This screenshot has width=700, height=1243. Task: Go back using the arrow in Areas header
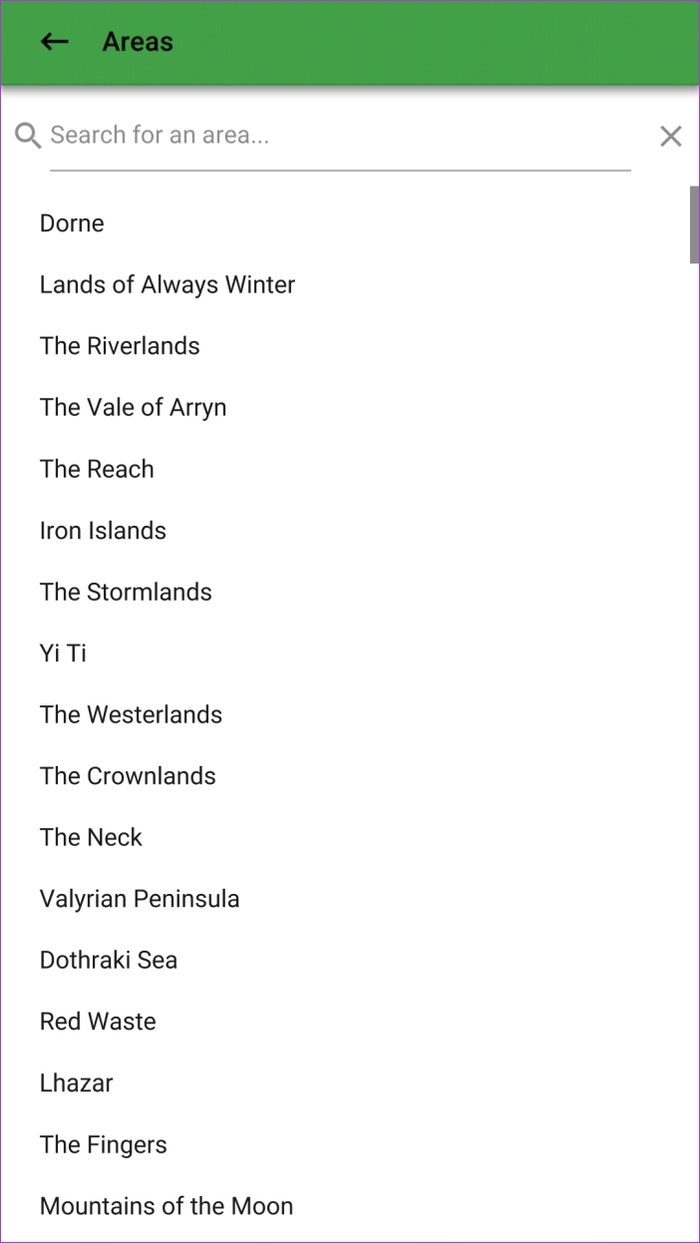54,42
